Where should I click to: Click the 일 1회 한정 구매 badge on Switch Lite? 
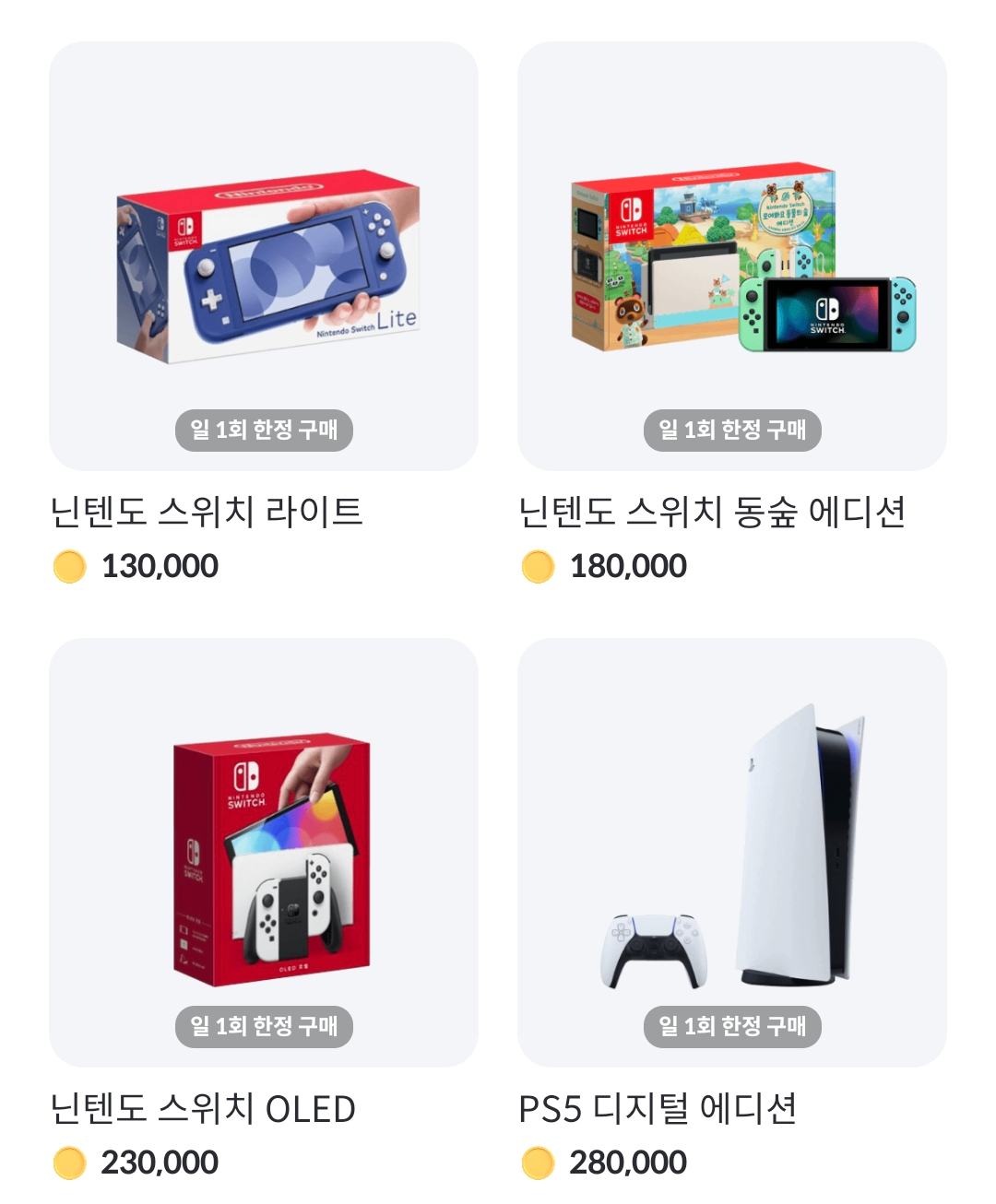[x=265, y=429]
